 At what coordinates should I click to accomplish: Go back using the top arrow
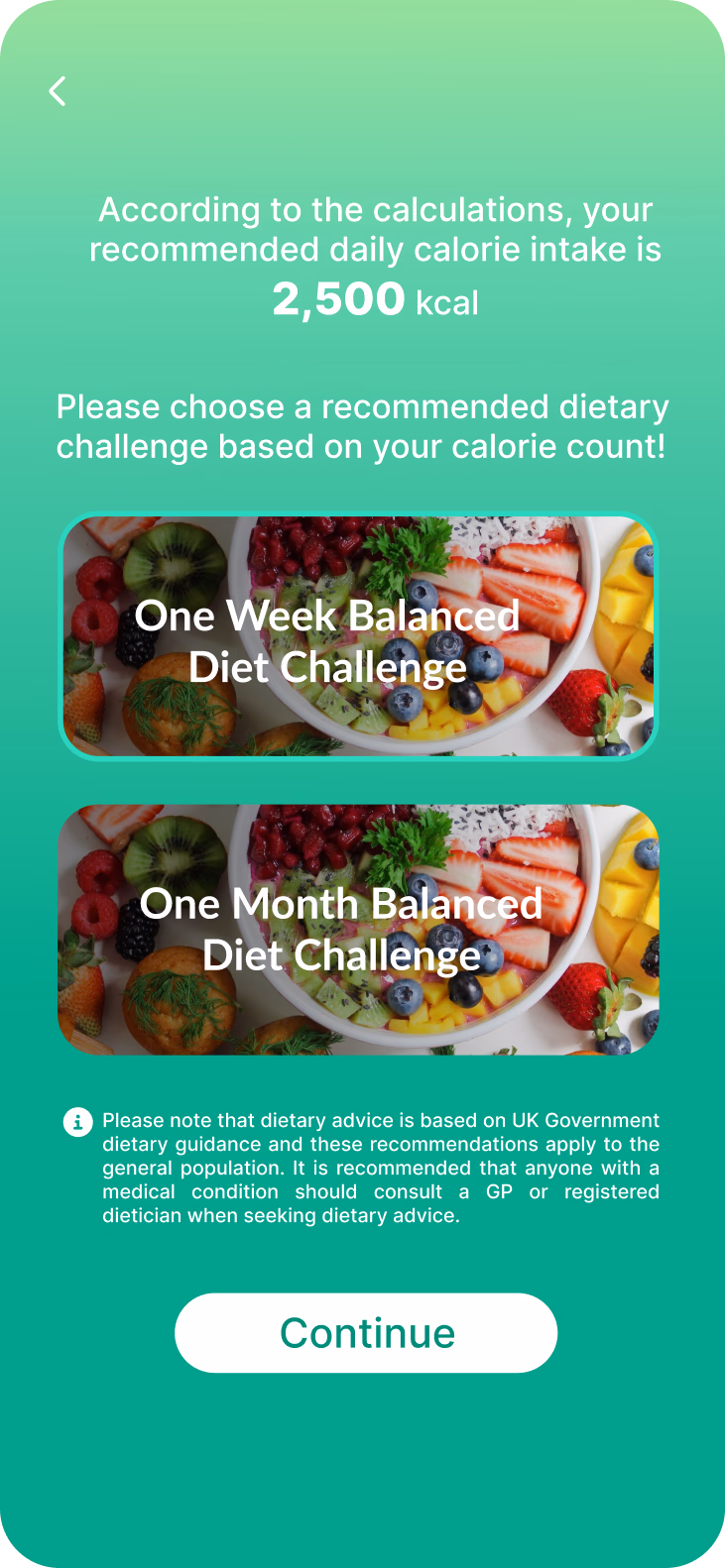tap(58, 91)
